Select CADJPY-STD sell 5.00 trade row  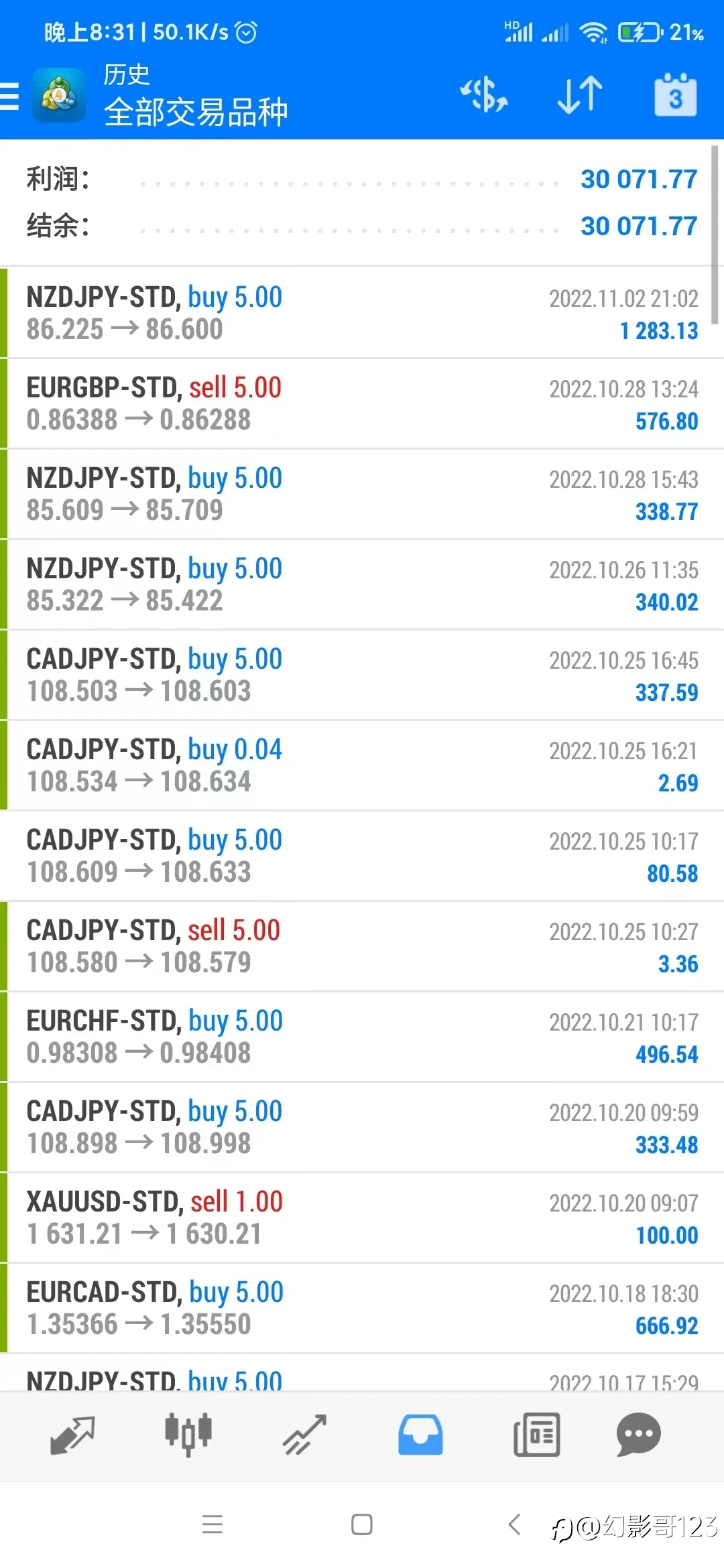point(362,946)
